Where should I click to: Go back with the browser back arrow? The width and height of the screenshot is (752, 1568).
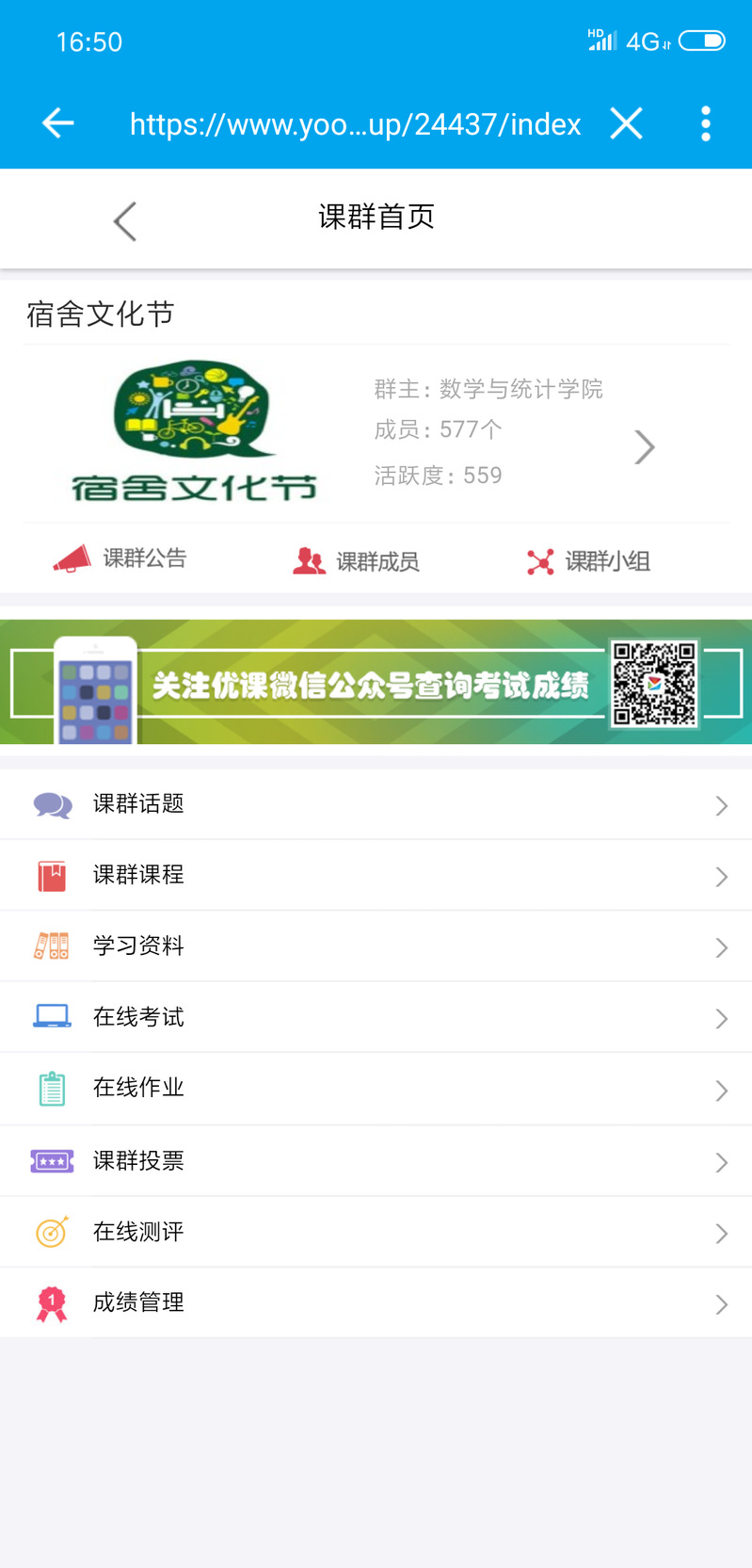point(58,123)
